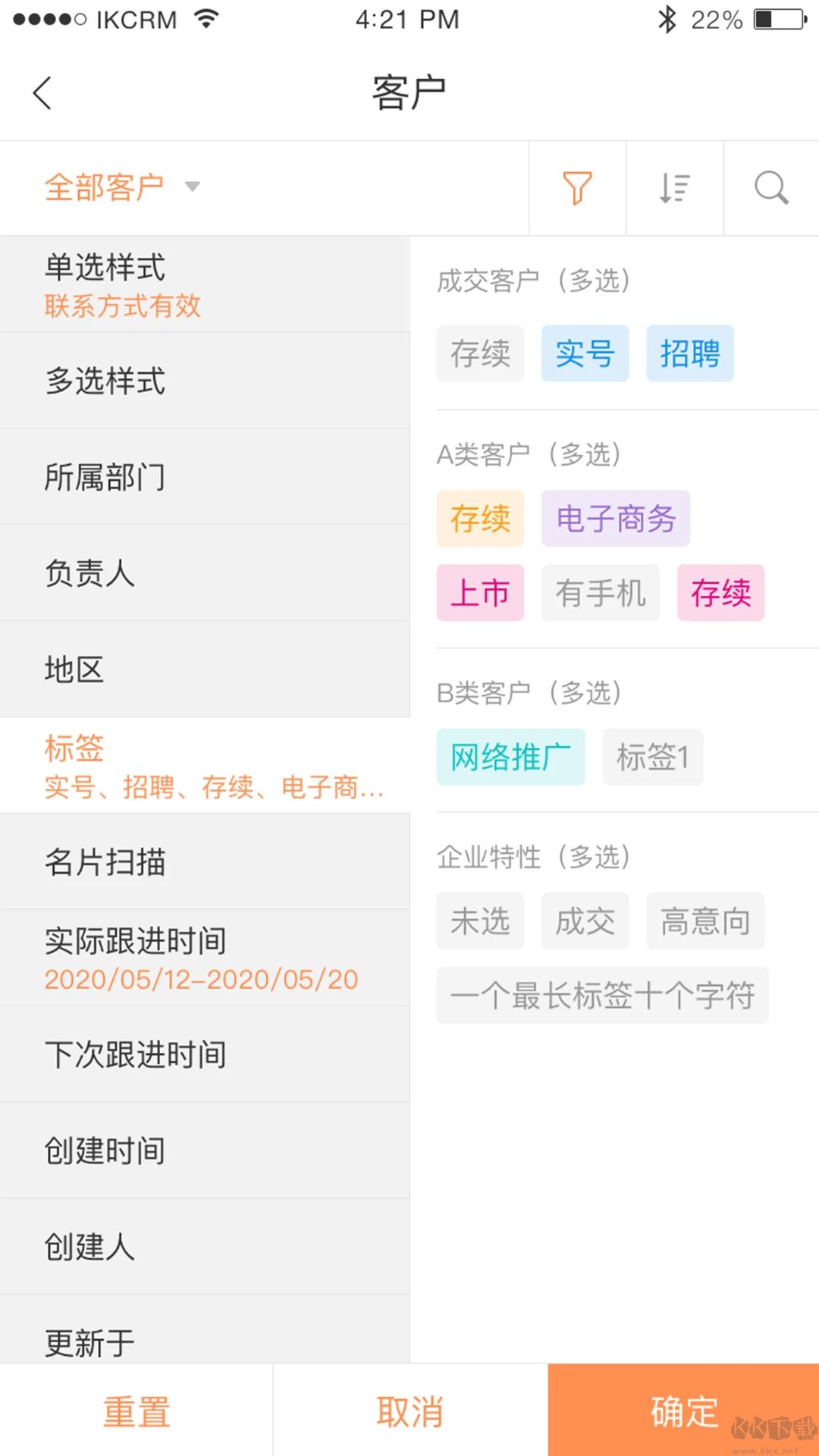Tap the back arrow to leave 客户 page
Screen dimensions: 819x1456
coord(42,91)
